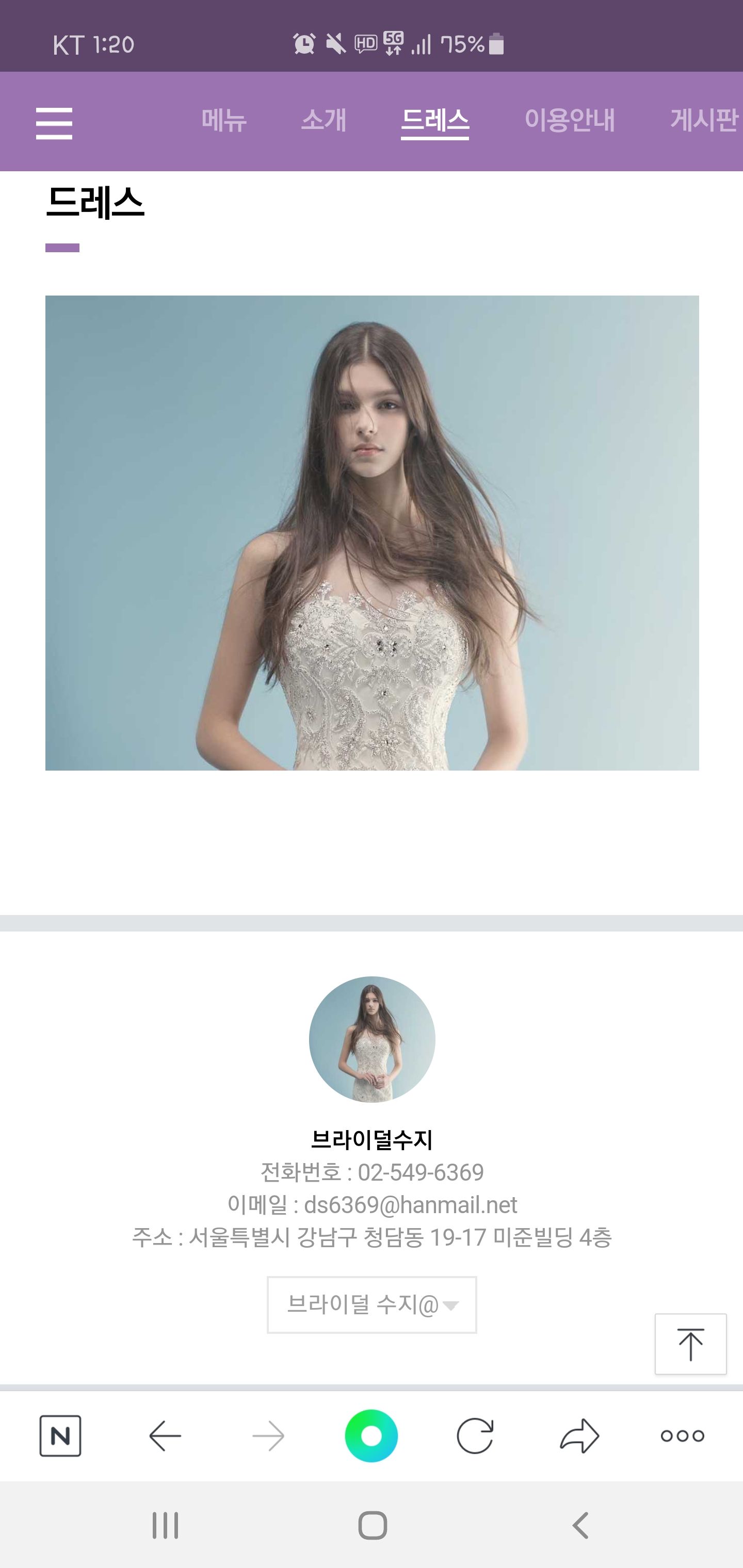The width and height of the screenshot is (743, 1568).
Task: Go to the 게시판 tab
Action: (x=703, y=120)
